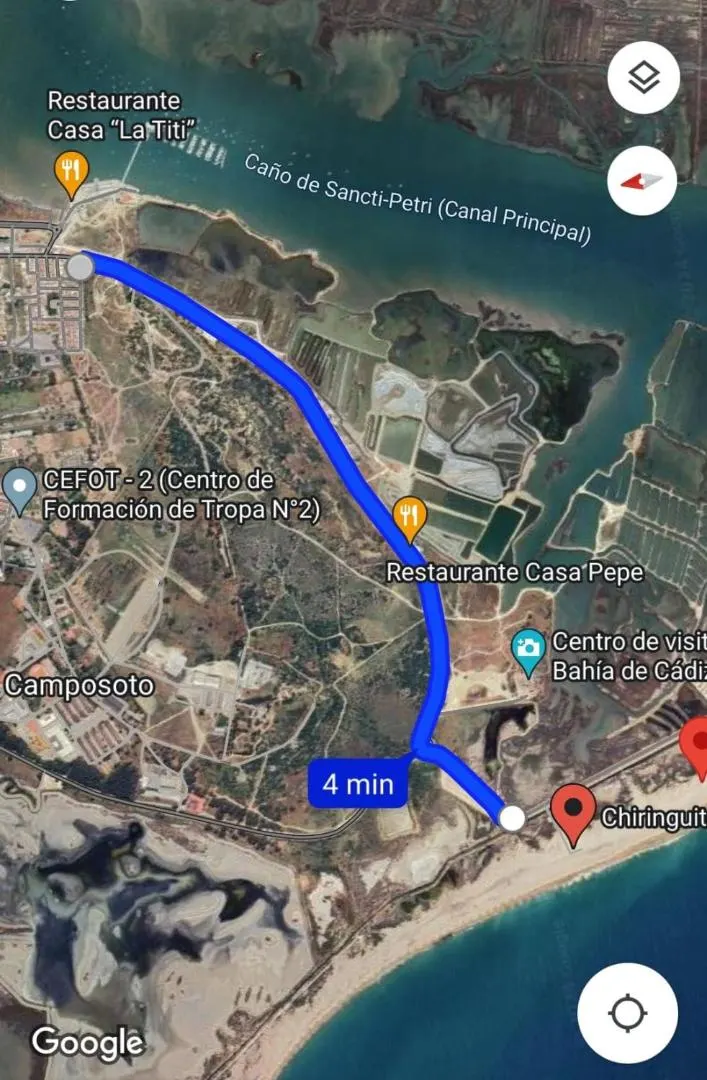This screenshot has height=1080, width=707.
Task: Select the Restaurante Casa Pepe marker
Action: coord(409,519)
